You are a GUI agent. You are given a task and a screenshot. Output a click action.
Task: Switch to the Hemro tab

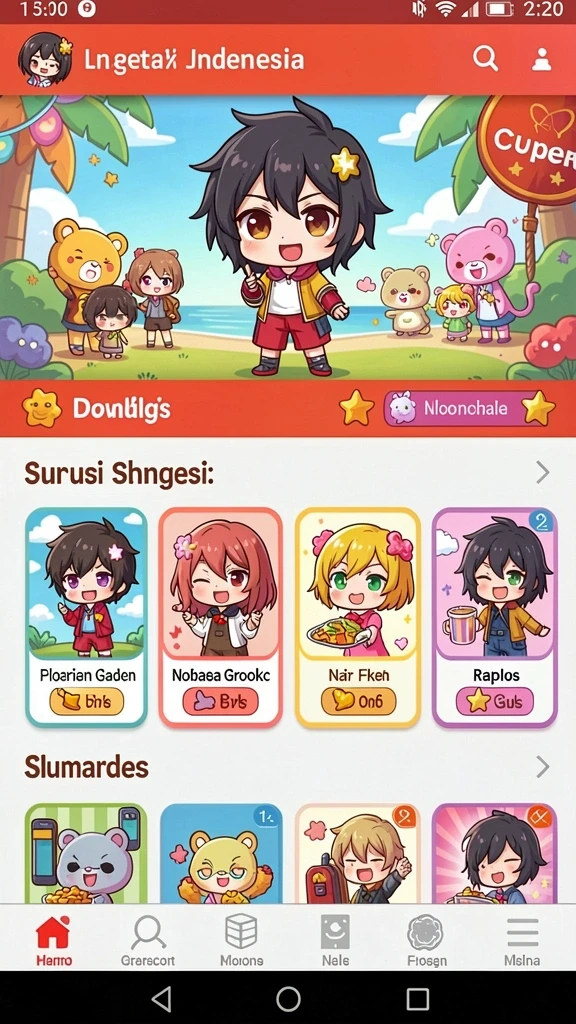(x=53, y=940)
